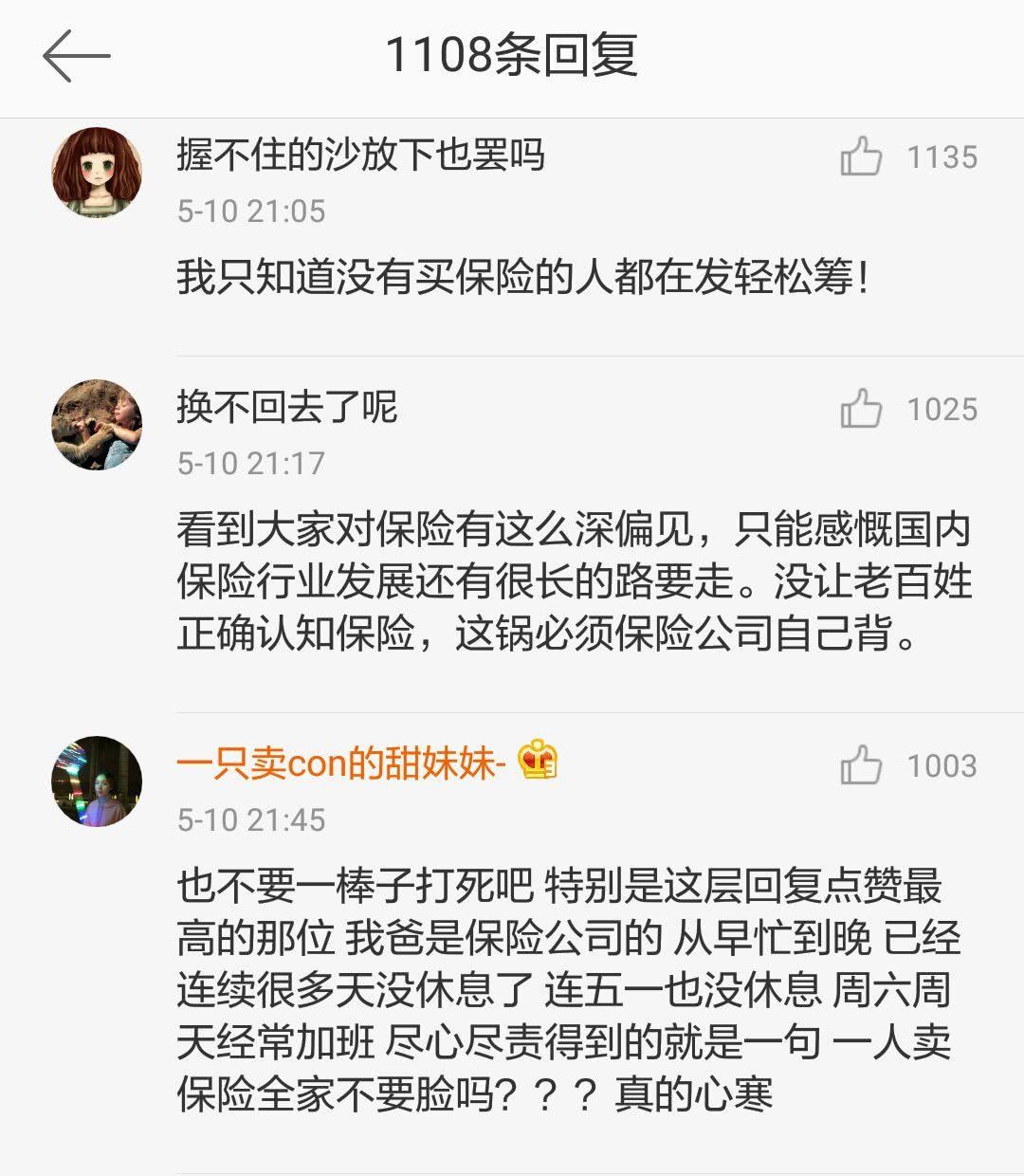Open the comment about 保险行业发展
Viewport: 1024px width, 1176px height.
click(574, 582)
